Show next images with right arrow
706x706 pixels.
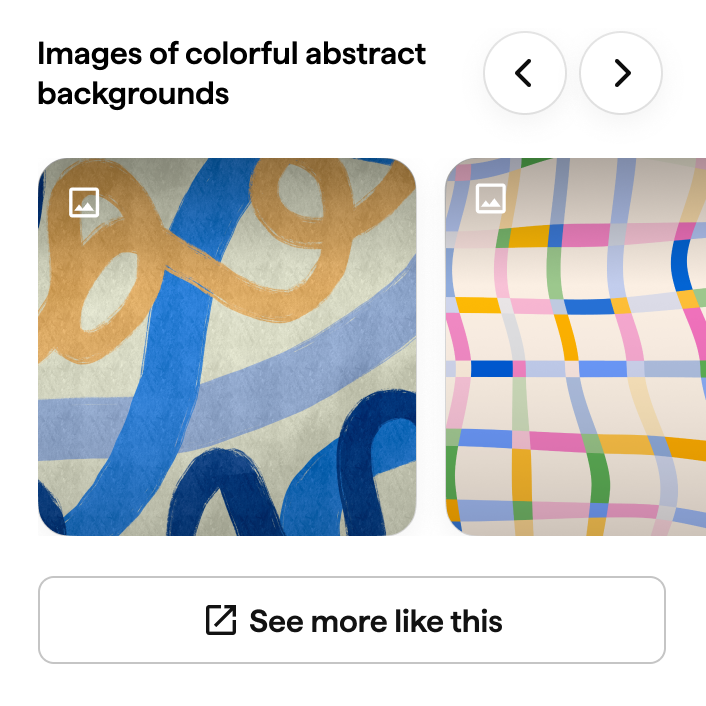[621, 73]
